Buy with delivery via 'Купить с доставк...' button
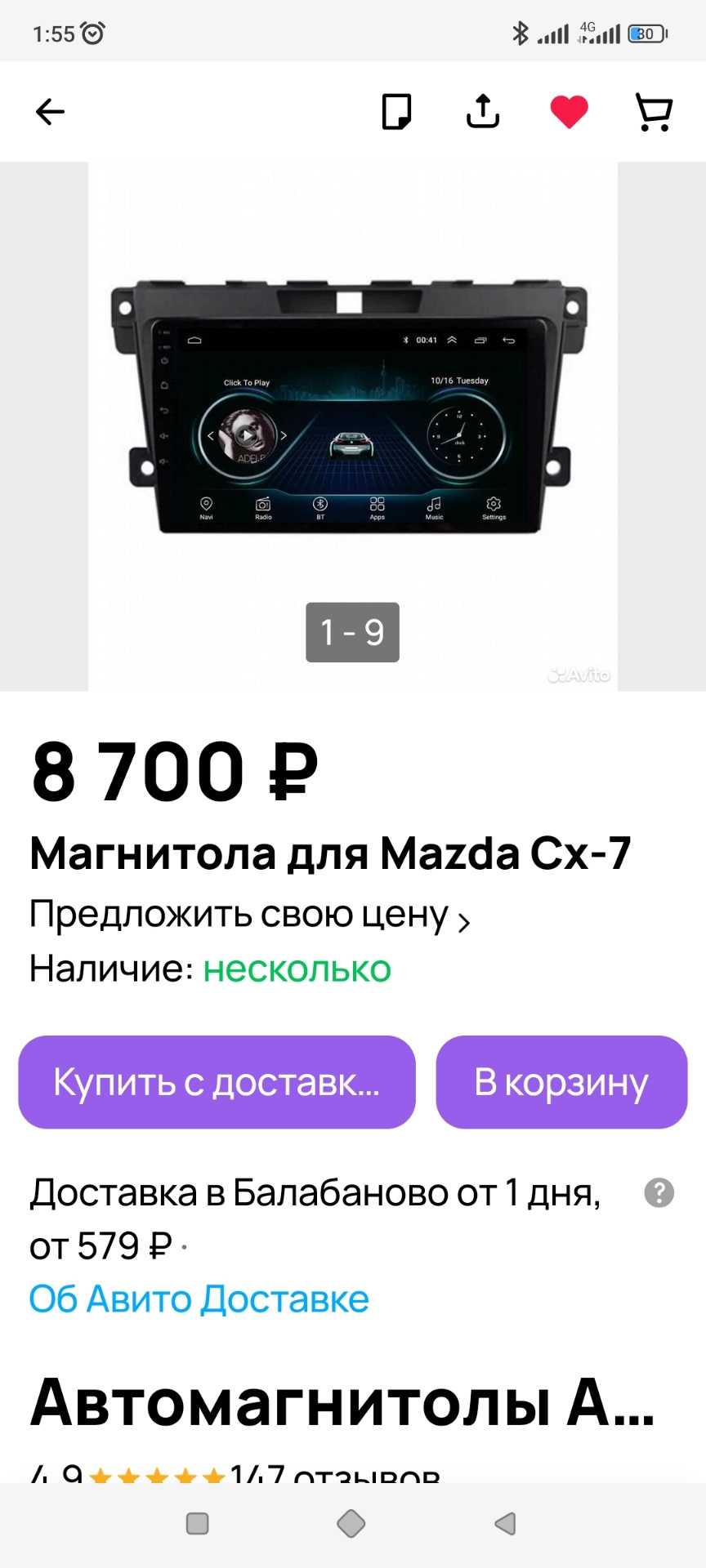This screenshot has width=706, height=1568. (x=217, y=1082)
